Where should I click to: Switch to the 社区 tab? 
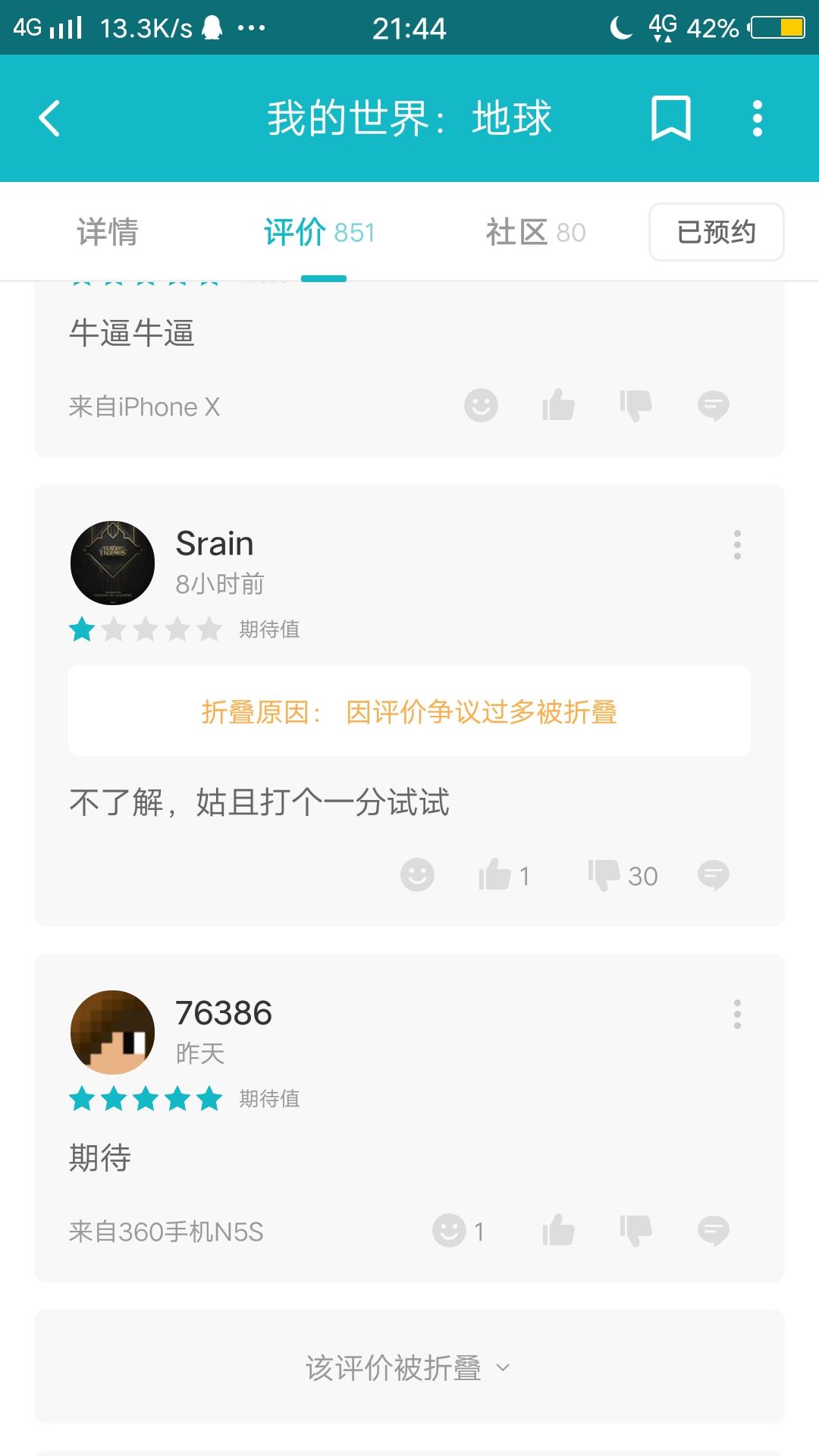pyautogui.click(x=535, y=232)
